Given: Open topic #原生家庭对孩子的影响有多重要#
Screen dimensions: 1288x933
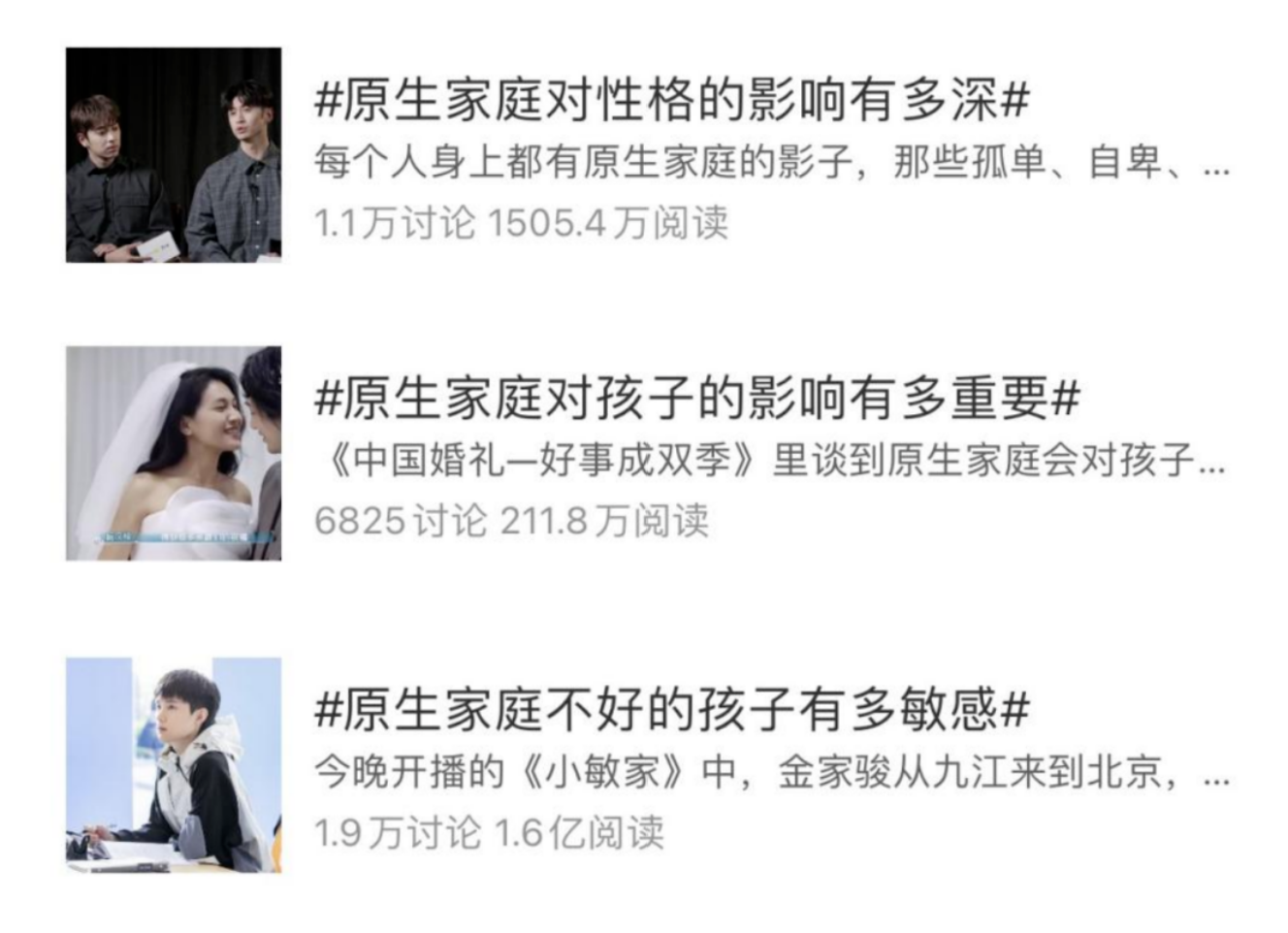Looking at the screenshot, I should pyautogui.click(x=696, y=399).
